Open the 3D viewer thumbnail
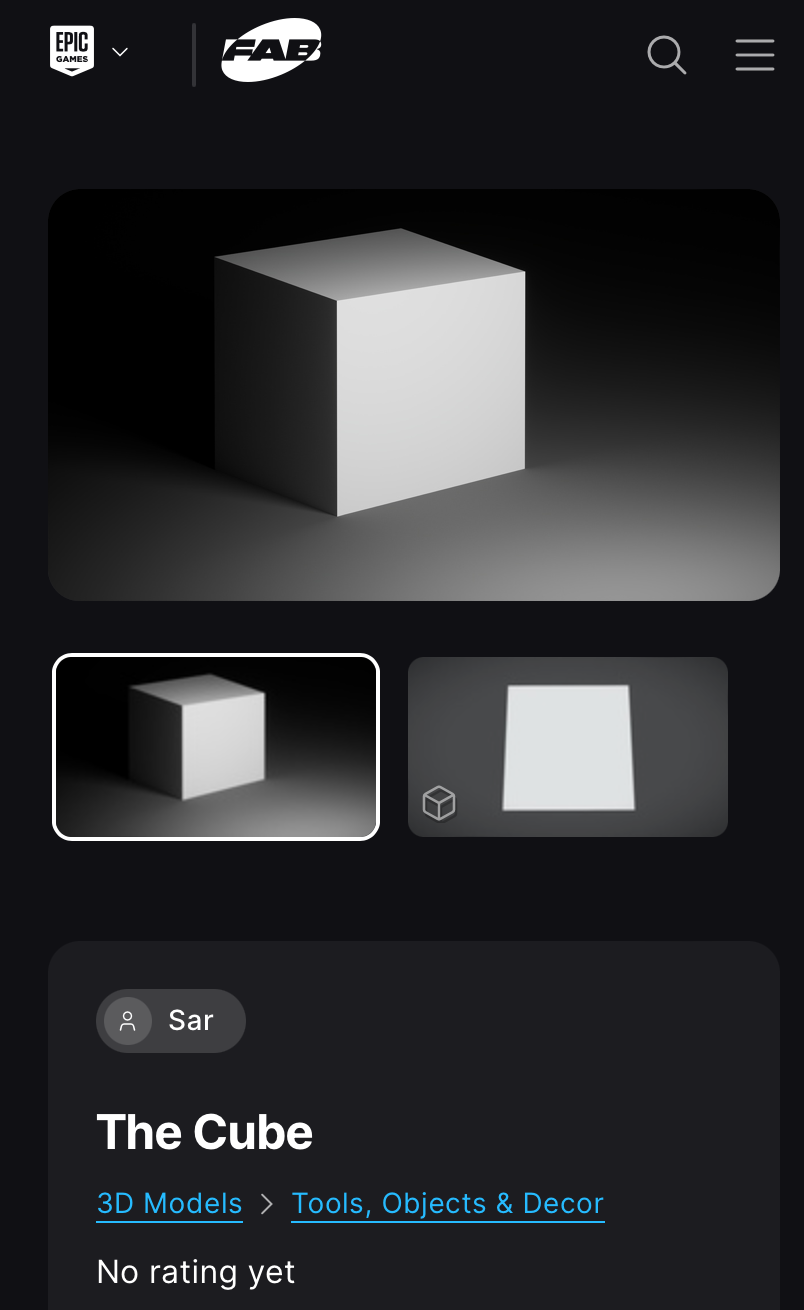 [x=568, y=747]
